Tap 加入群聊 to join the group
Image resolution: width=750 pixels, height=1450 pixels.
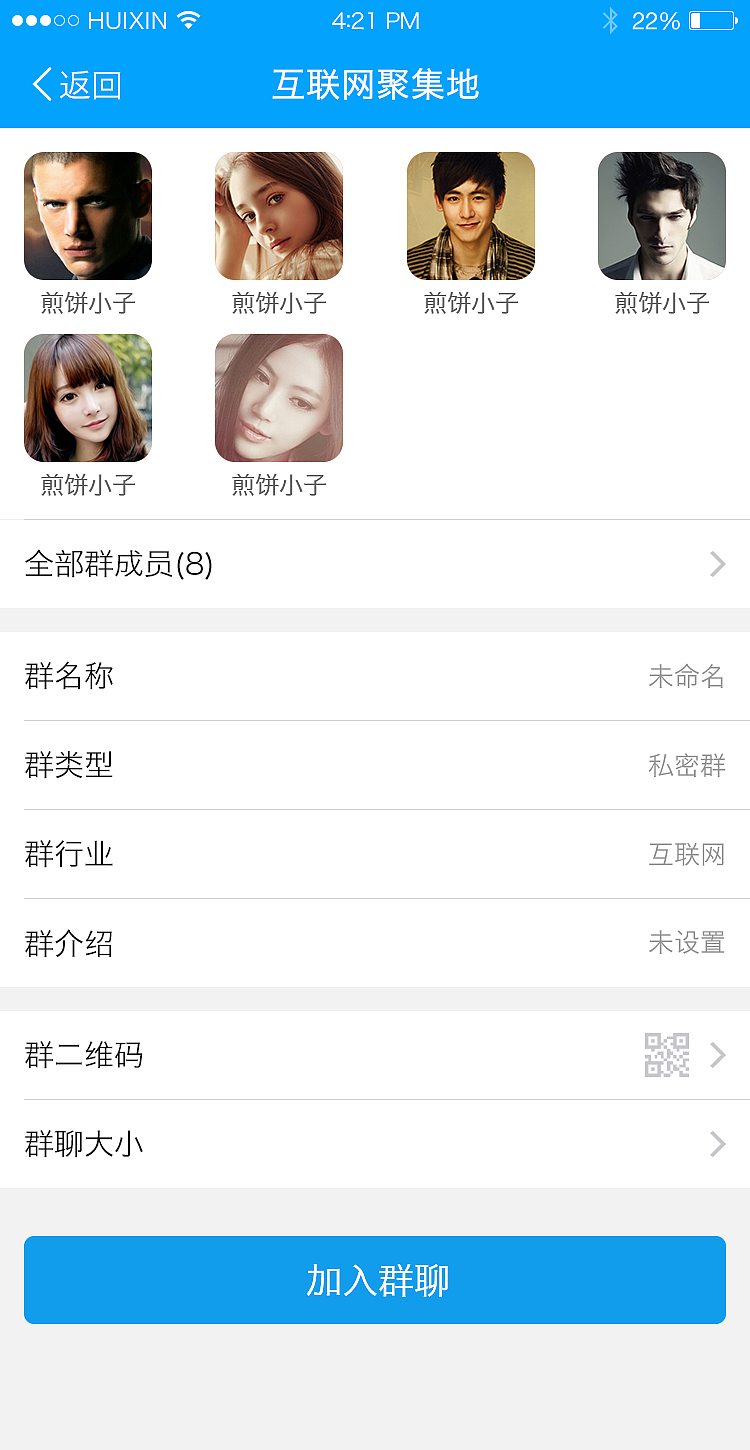click(x=375, y=1280)
